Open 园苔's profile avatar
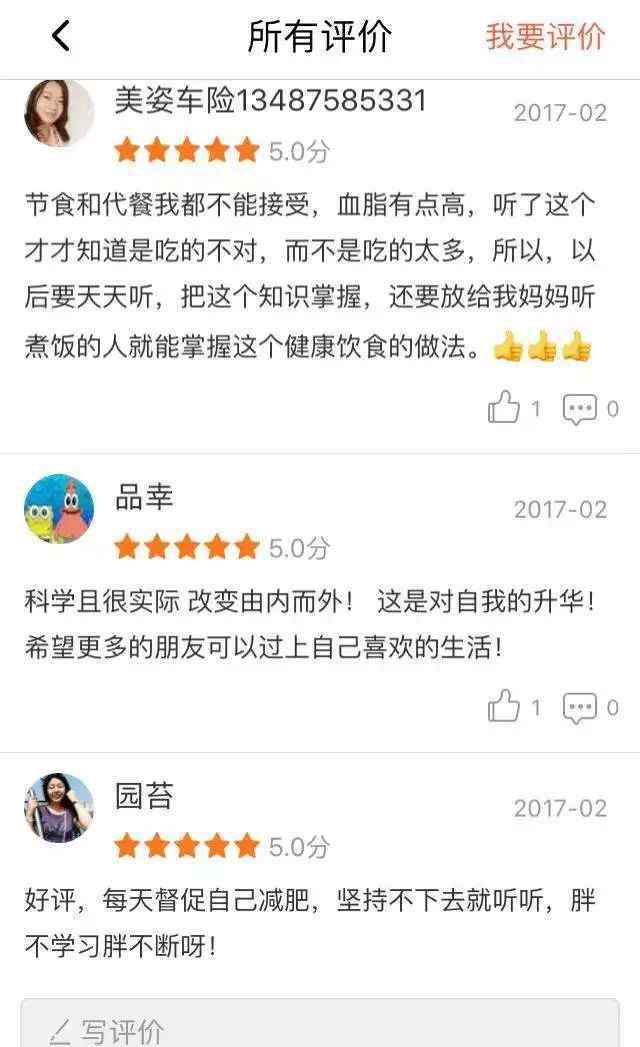 [x=59, y=808]
